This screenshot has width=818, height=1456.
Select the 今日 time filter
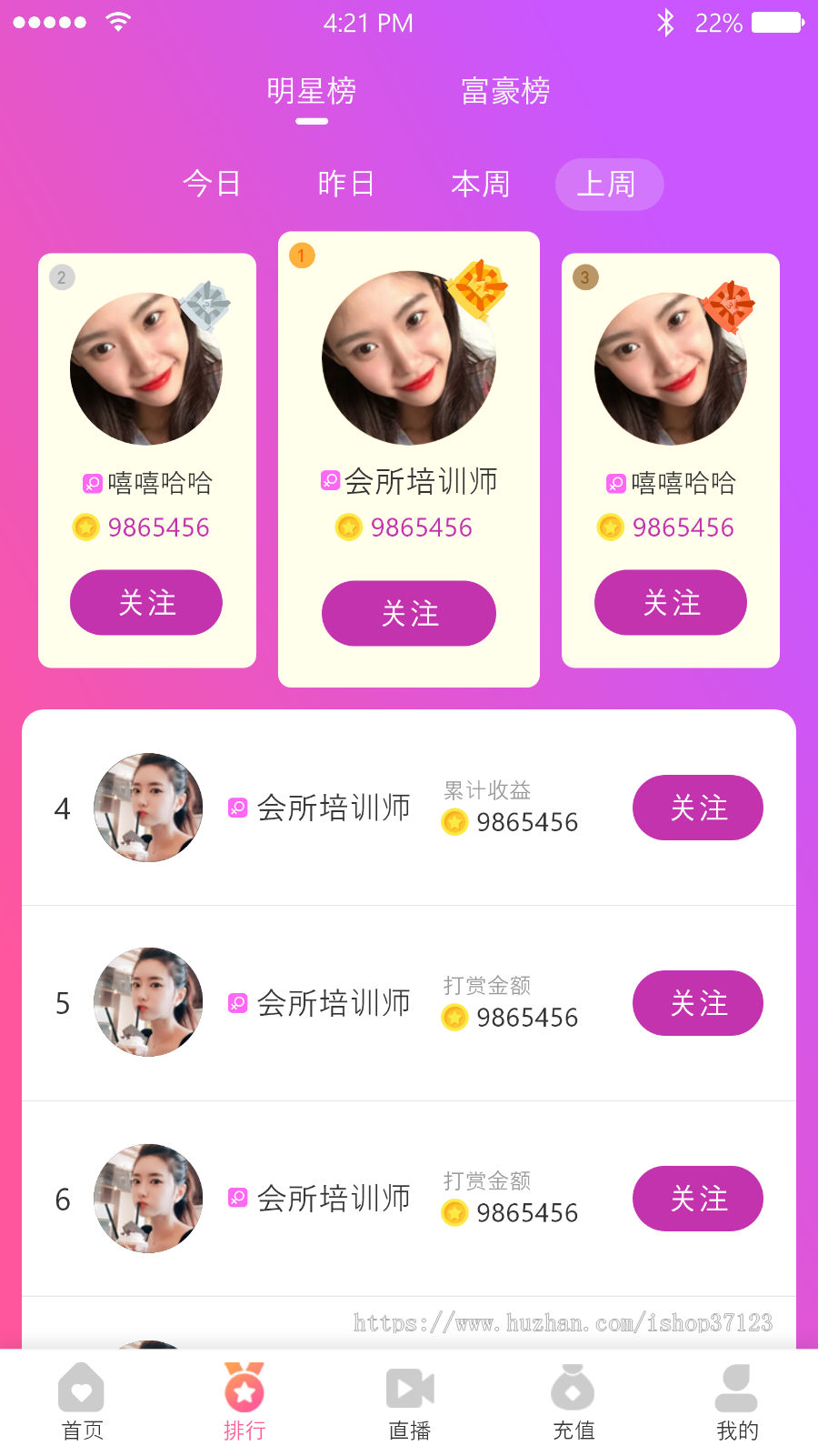[x=211, y=185]
